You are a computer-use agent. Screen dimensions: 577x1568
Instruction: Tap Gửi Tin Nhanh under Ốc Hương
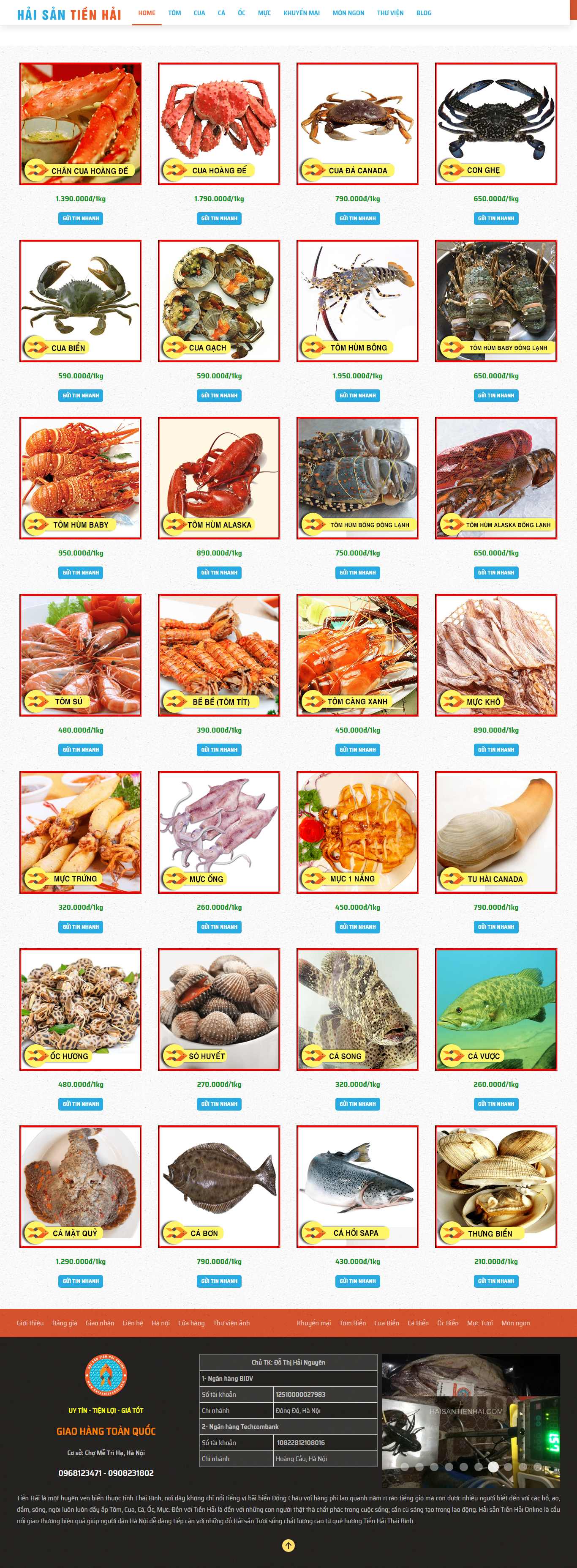coord(80,1104)
